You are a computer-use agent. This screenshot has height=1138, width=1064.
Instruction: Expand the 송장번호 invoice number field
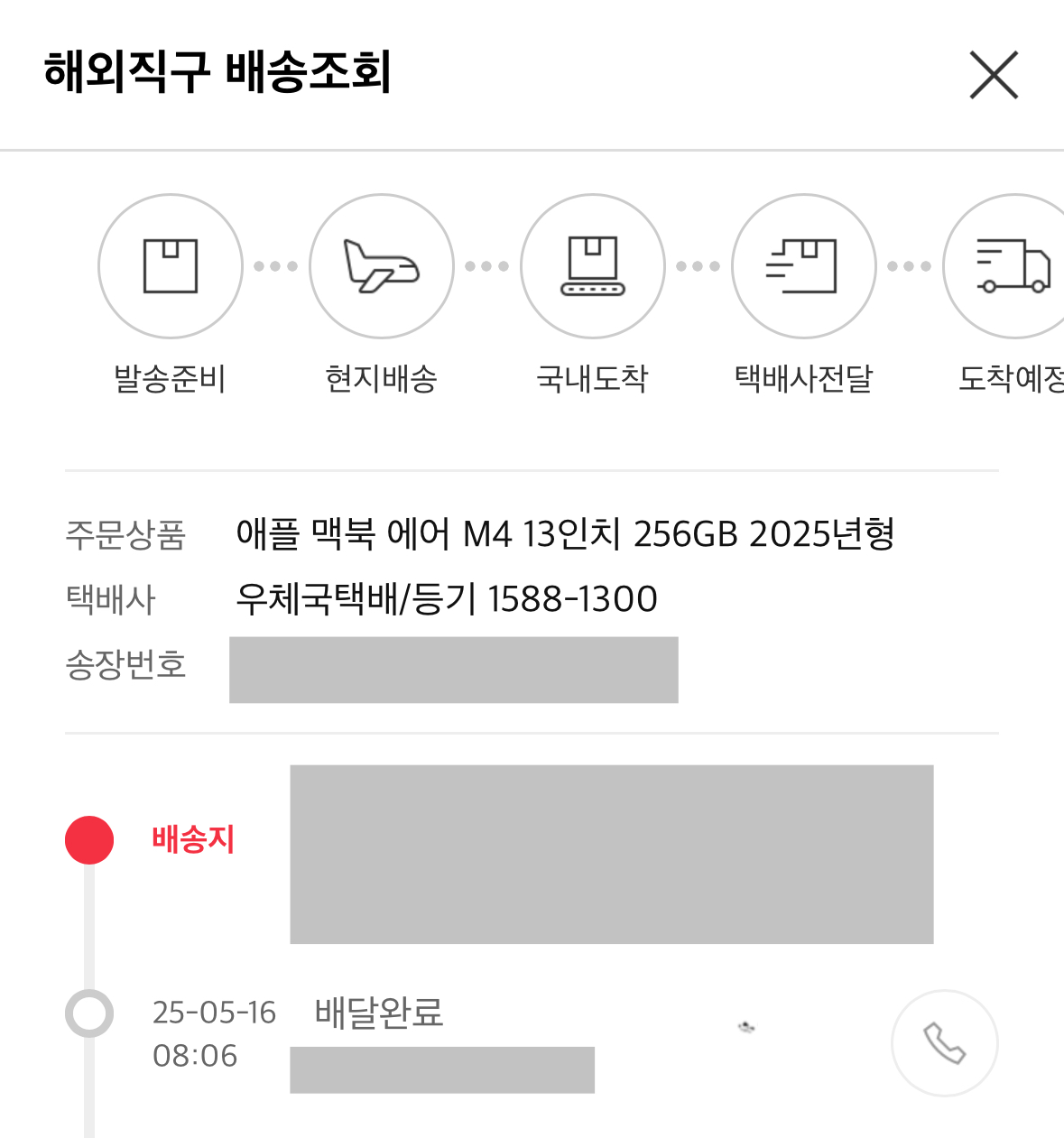(x=453, y=670)
